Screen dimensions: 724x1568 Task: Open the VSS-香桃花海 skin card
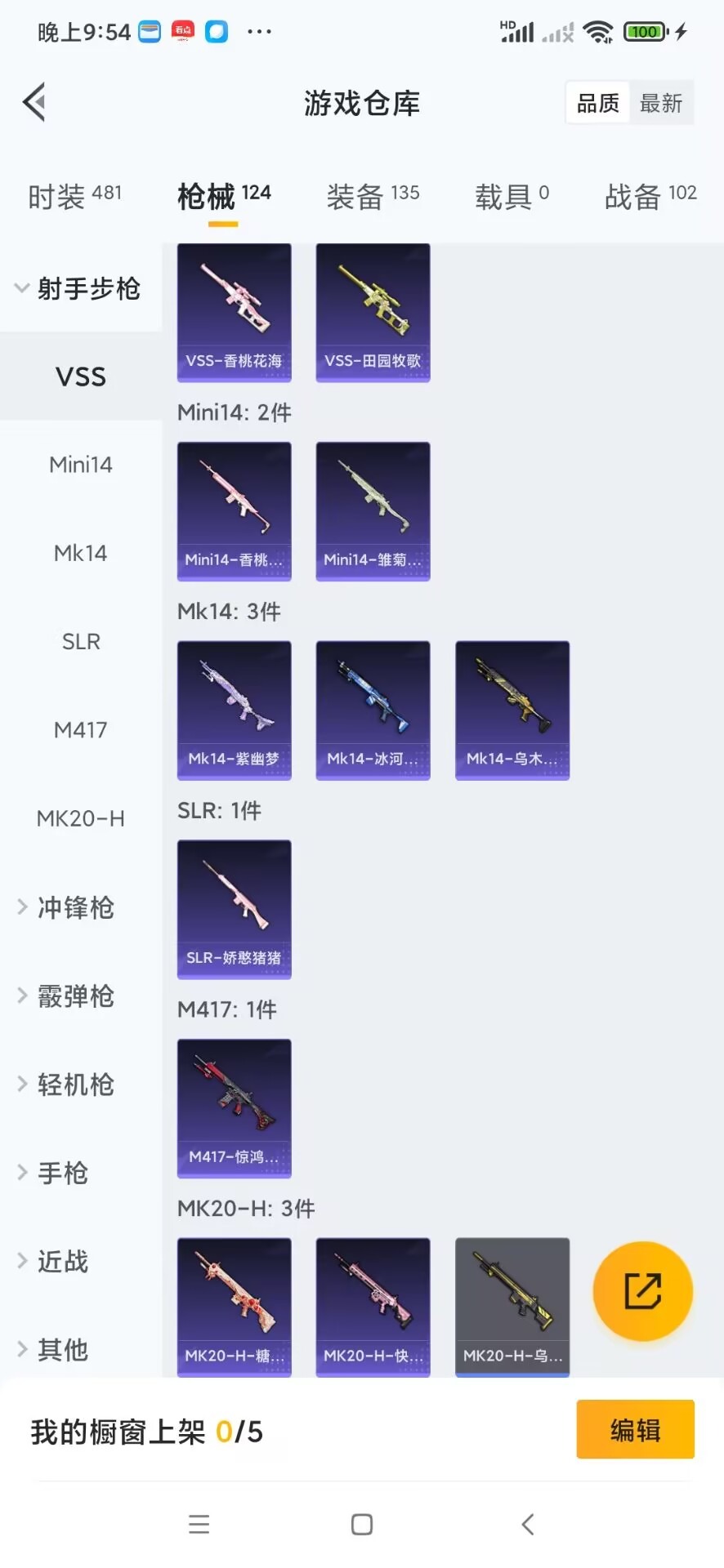pos(235,313)
